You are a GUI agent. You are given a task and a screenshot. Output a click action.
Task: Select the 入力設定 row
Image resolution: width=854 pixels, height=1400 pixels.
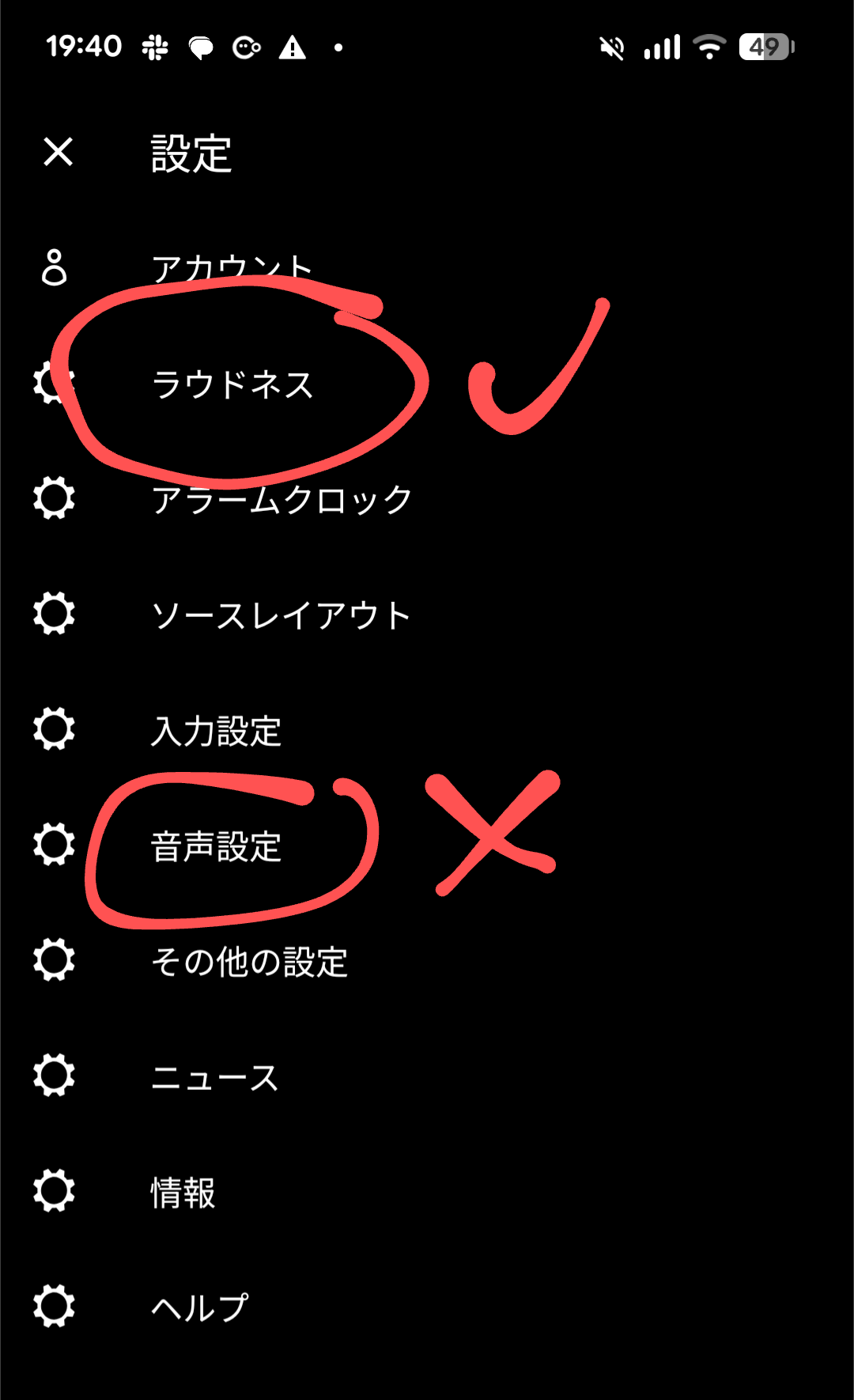click(x=216, y=731)
